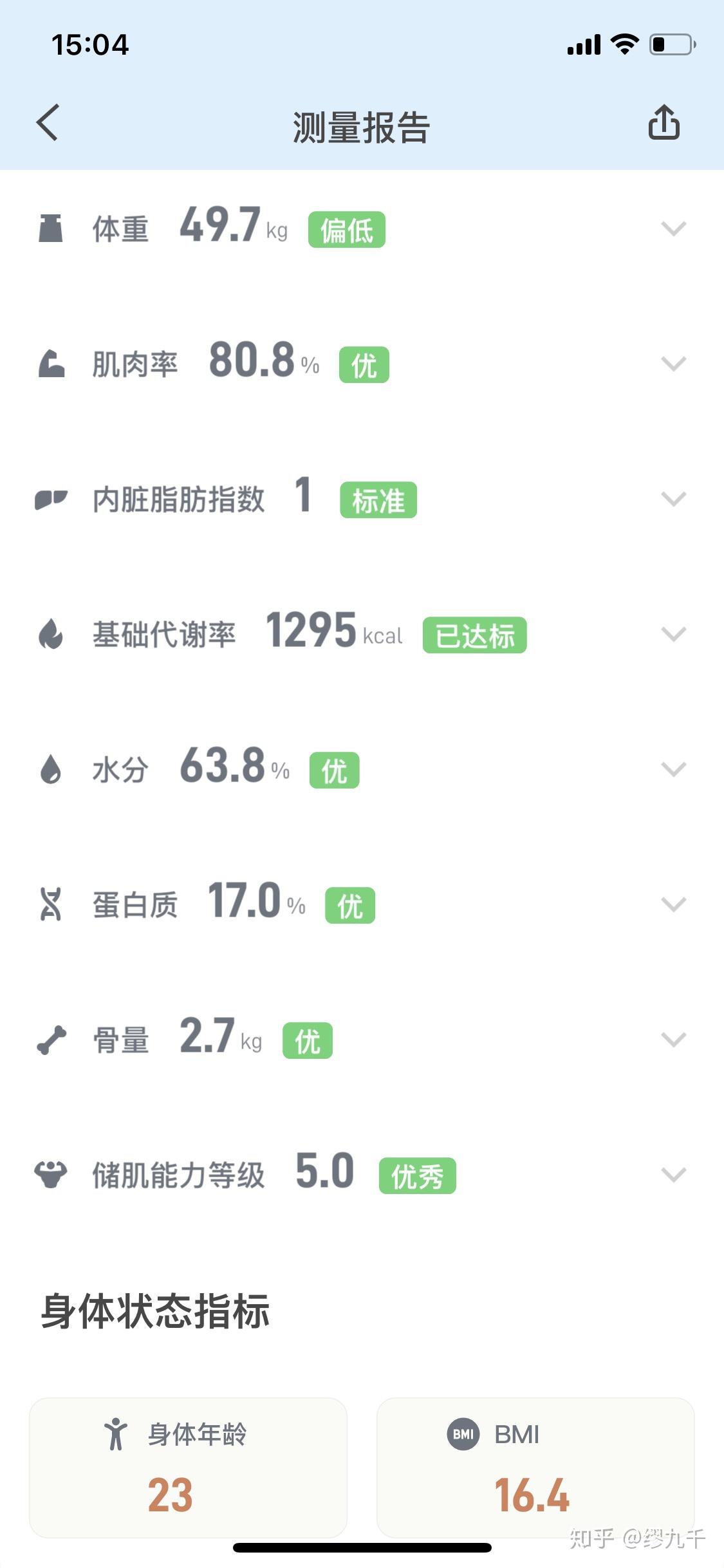Expand the 肌肉率 details
Image resolution: width=724 pixels, height=1568 pixels.
tap(673, 364)
